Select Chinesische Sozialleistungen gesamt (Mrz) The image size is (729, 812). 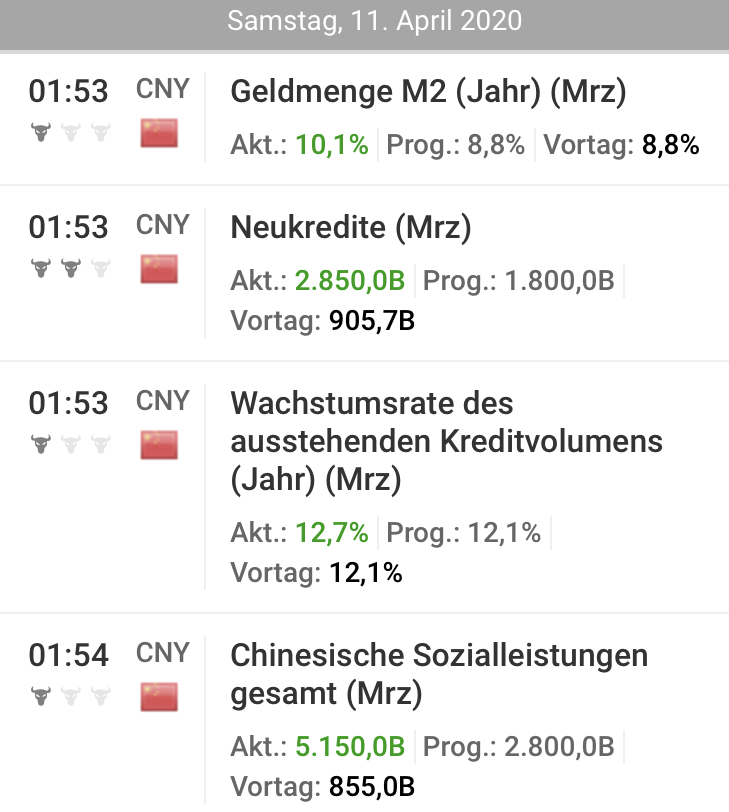coord(439,673)
